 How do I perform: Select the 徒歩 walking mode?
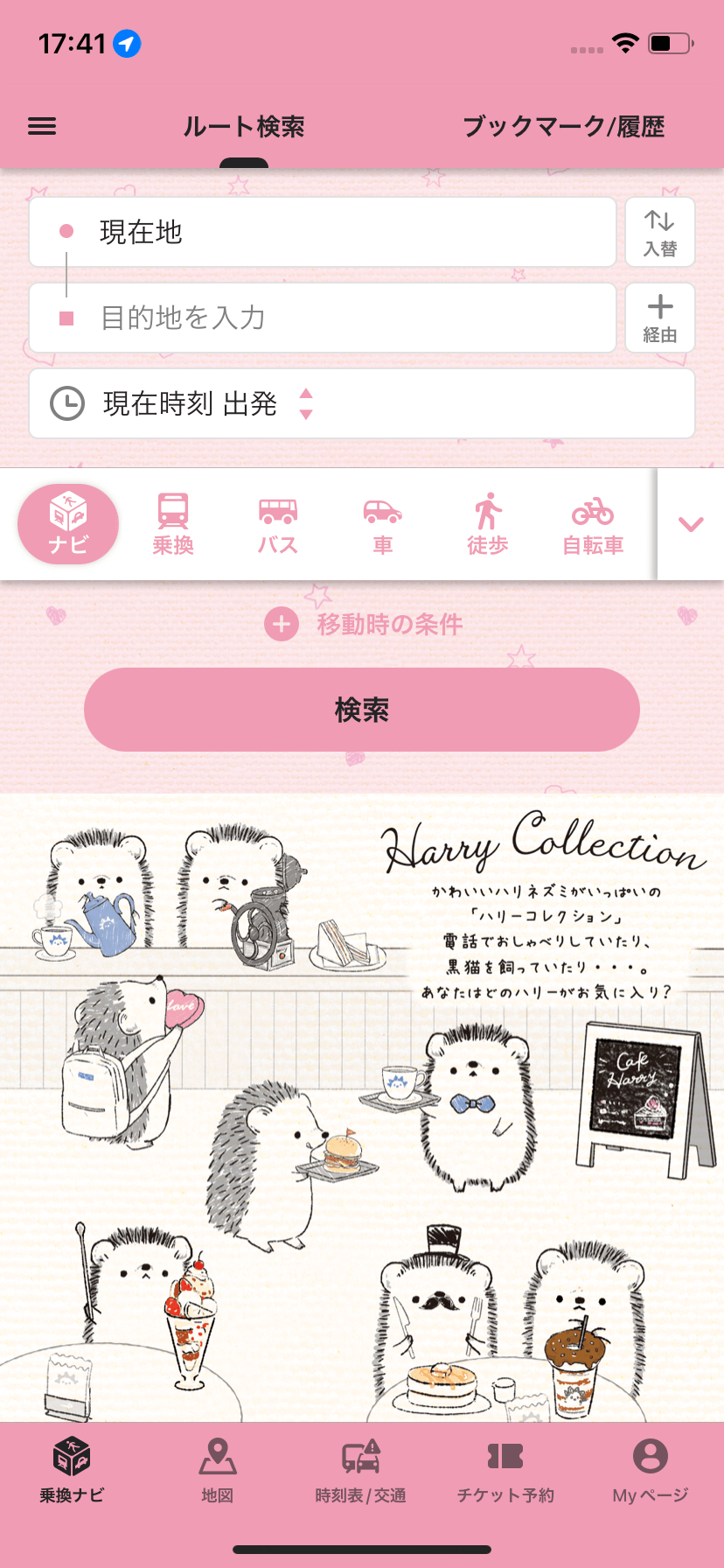coord(488,524)
